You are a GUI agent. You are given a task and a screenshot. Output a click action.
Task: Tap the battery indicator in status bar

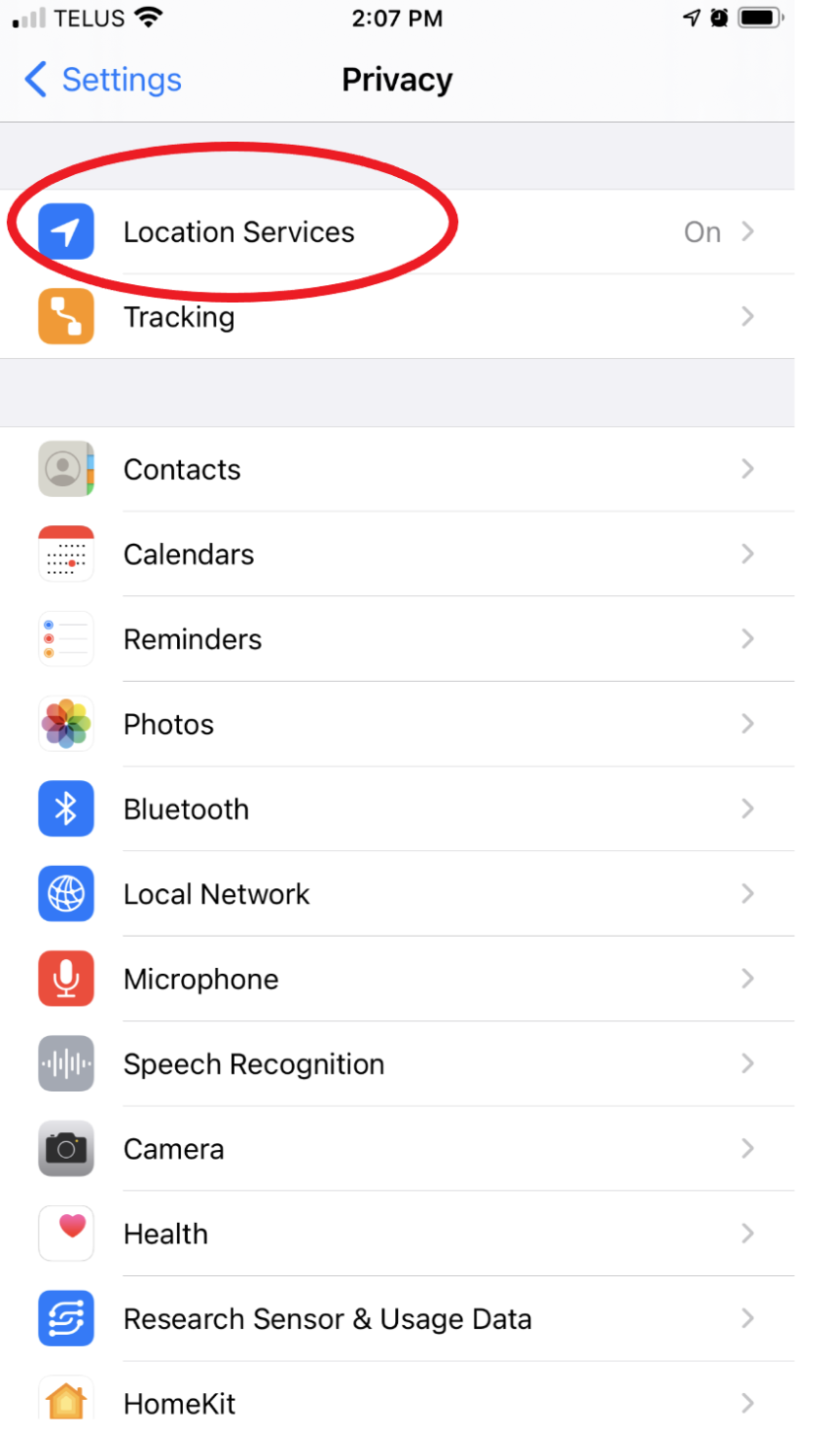(x=757, y=16)
